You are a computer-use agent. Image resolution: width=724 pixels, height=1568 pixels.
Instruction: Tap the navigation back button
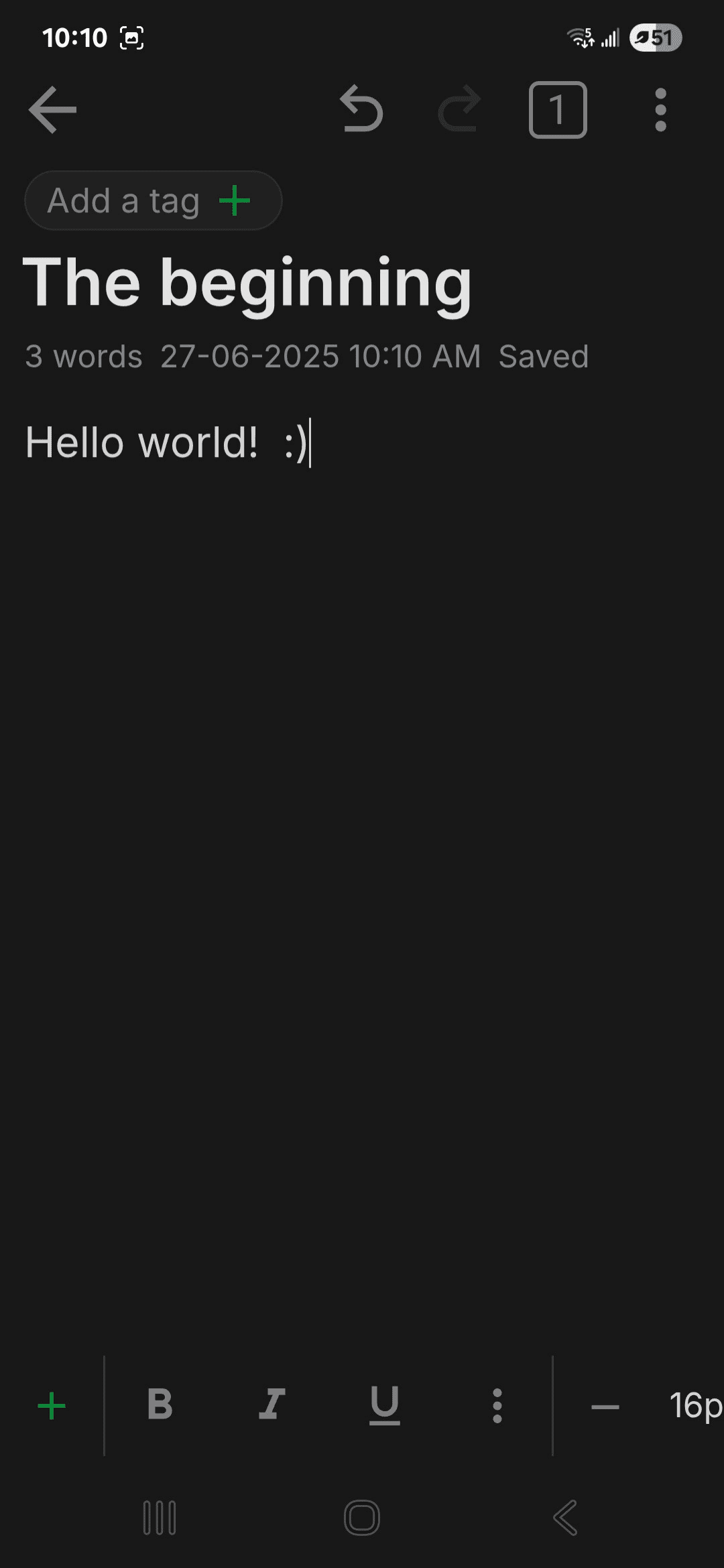565,1518
